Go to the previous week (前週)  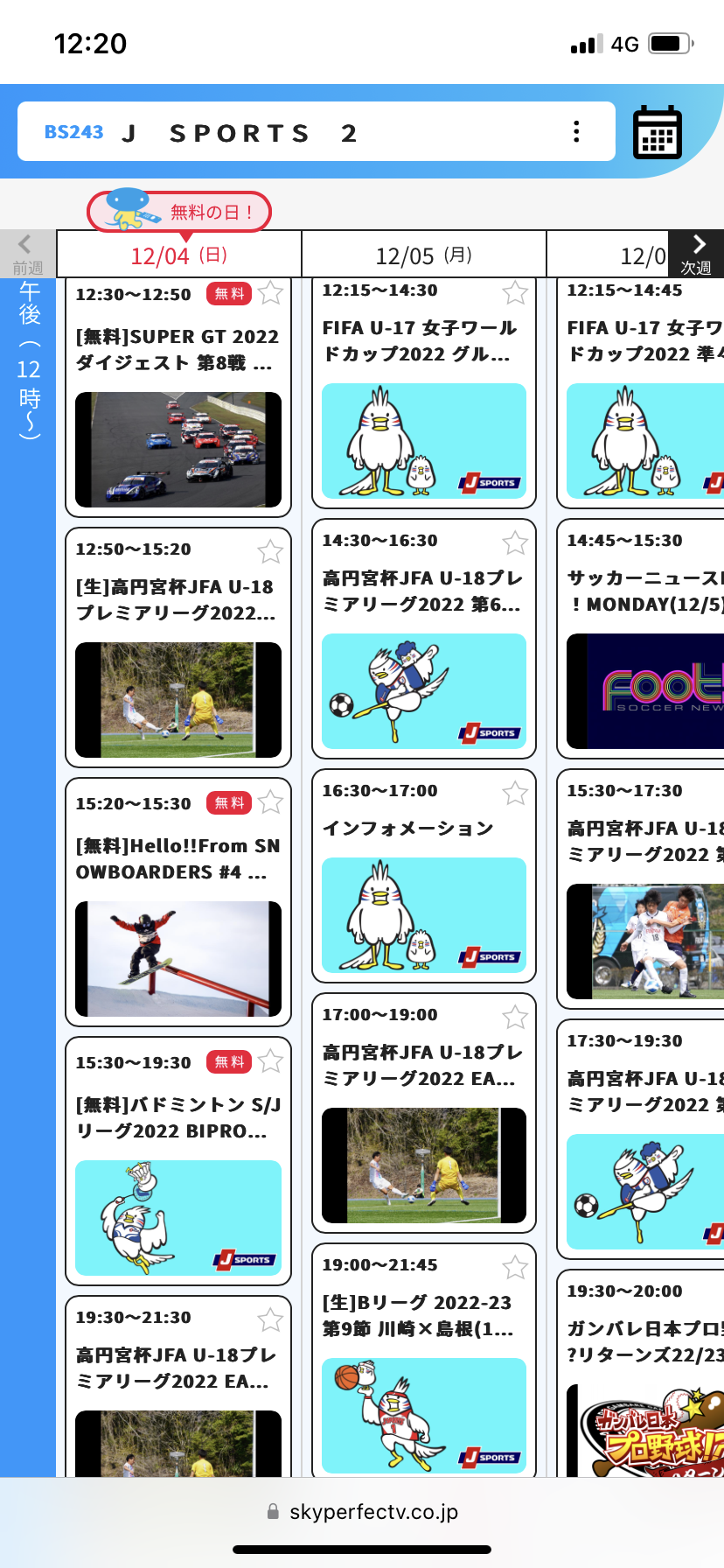tap(27, 254)
